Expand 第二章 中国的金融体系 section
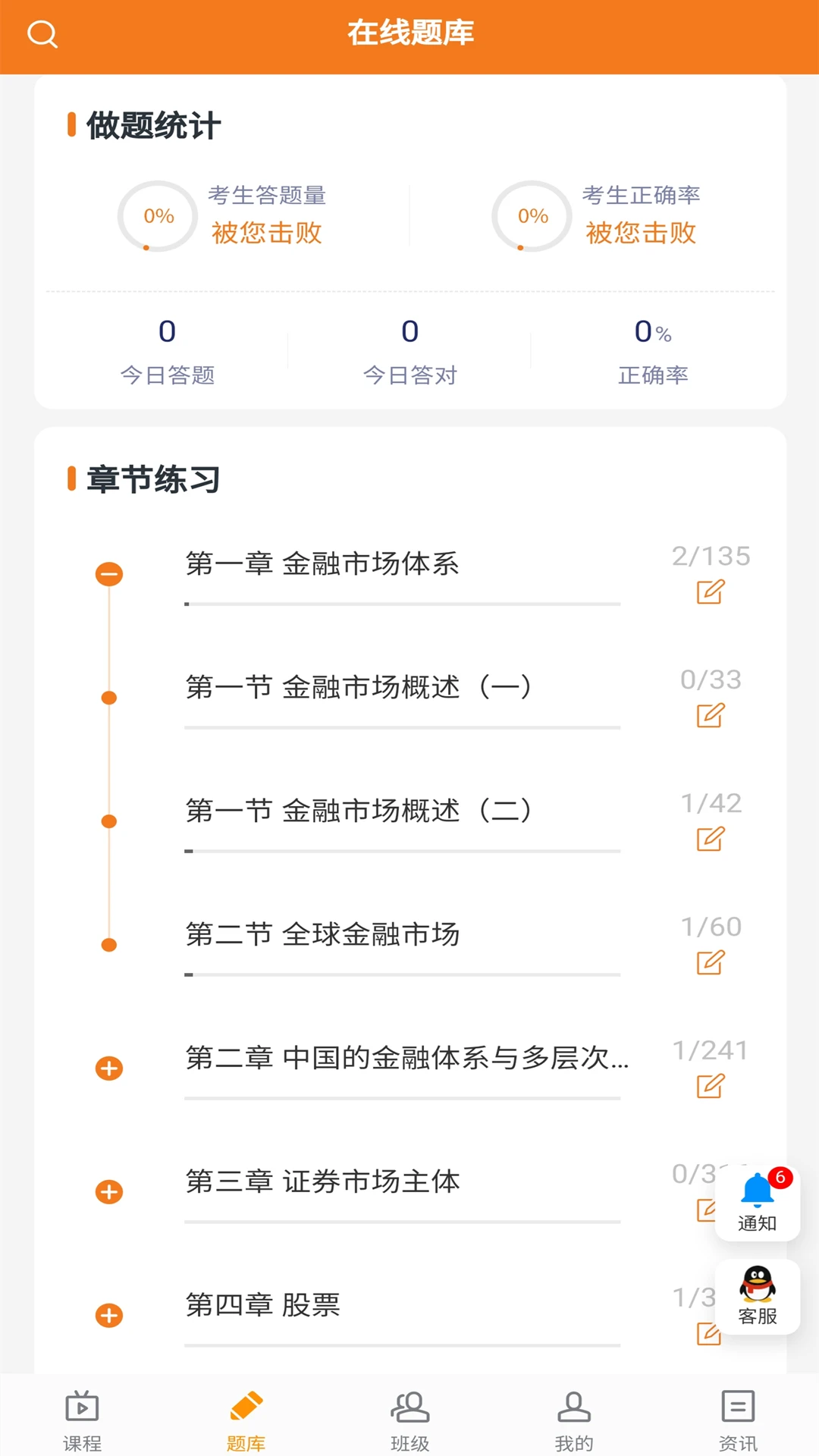This screenshot has width=819, height=1456. [x=108, y=1068]
